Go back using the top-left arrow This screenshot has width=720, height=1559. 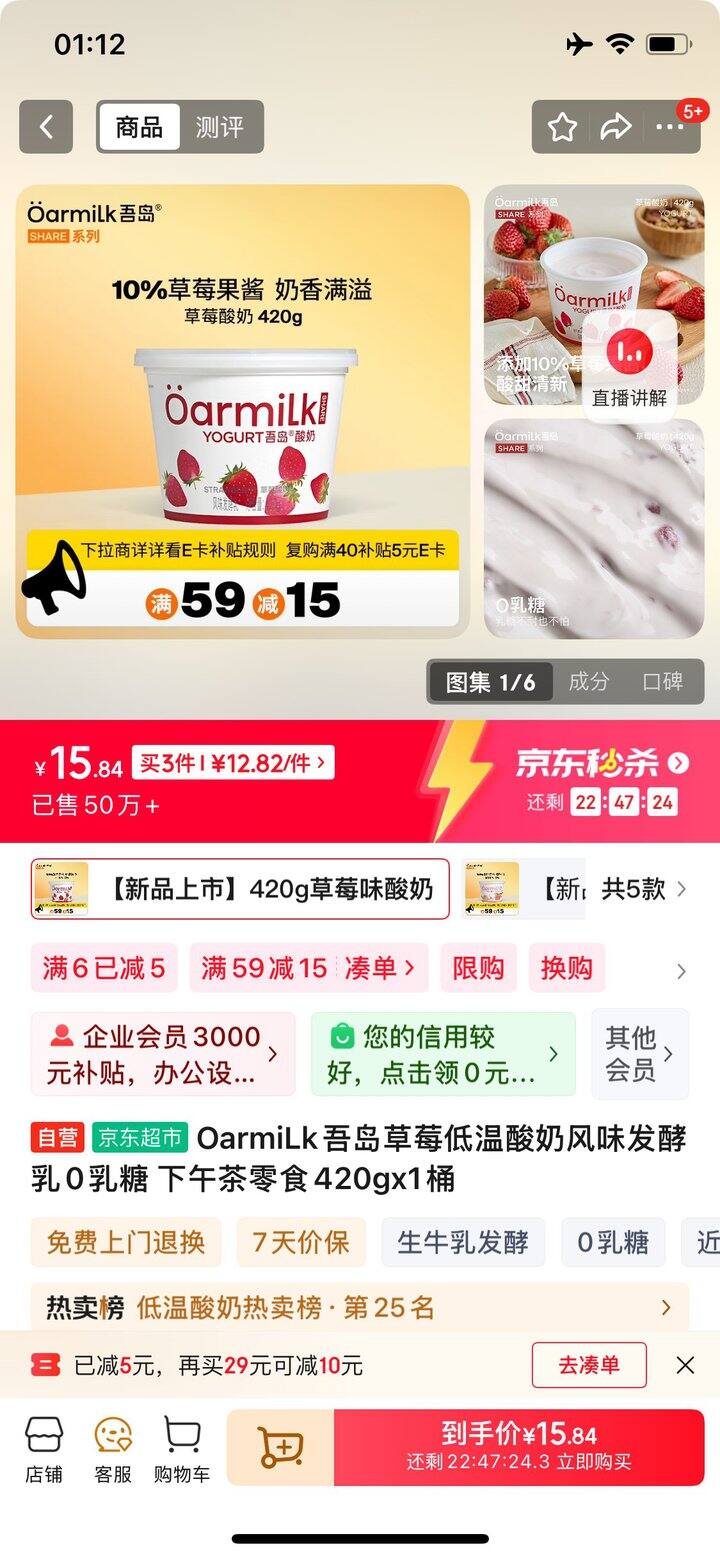46,127
